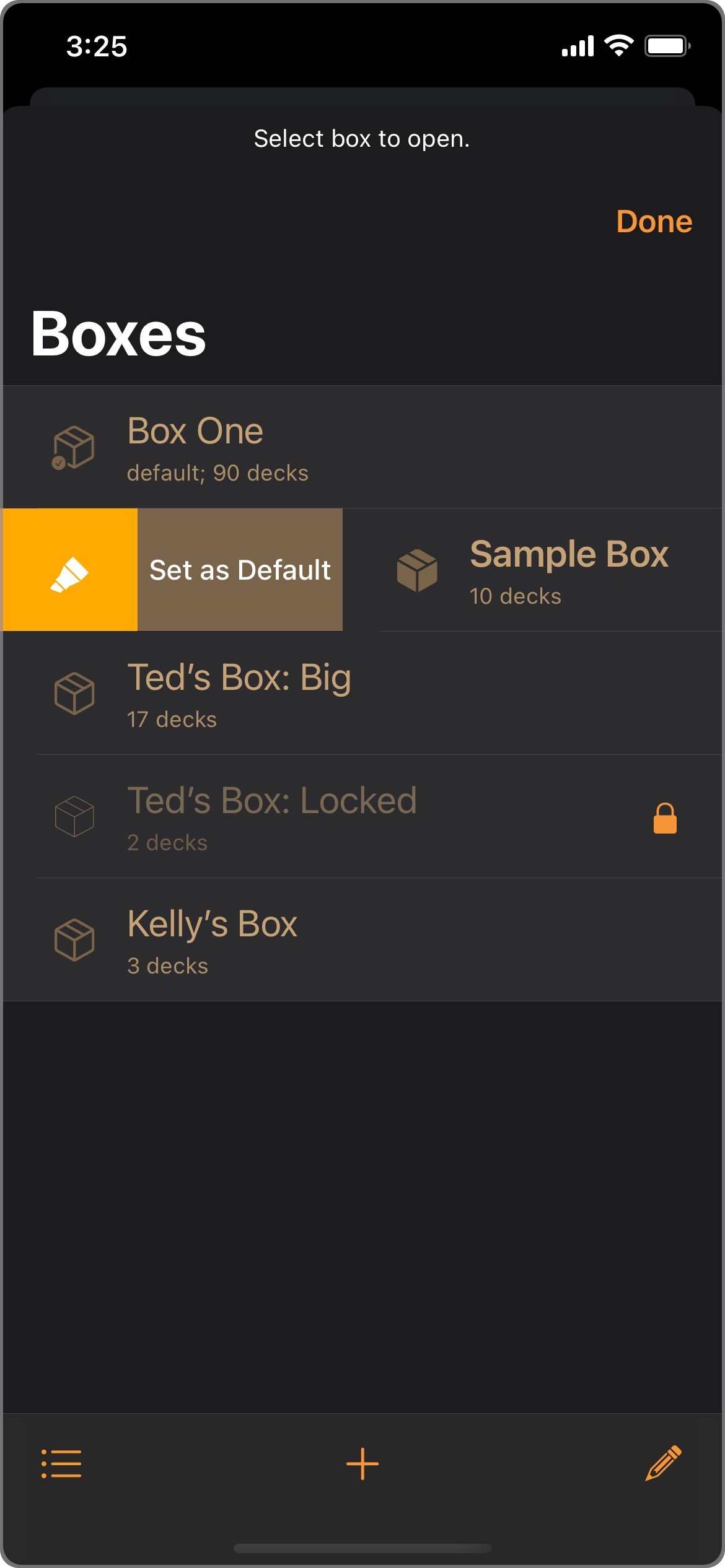
Task: Tap the orange highlighter swipe action
Action: [70, 570]
